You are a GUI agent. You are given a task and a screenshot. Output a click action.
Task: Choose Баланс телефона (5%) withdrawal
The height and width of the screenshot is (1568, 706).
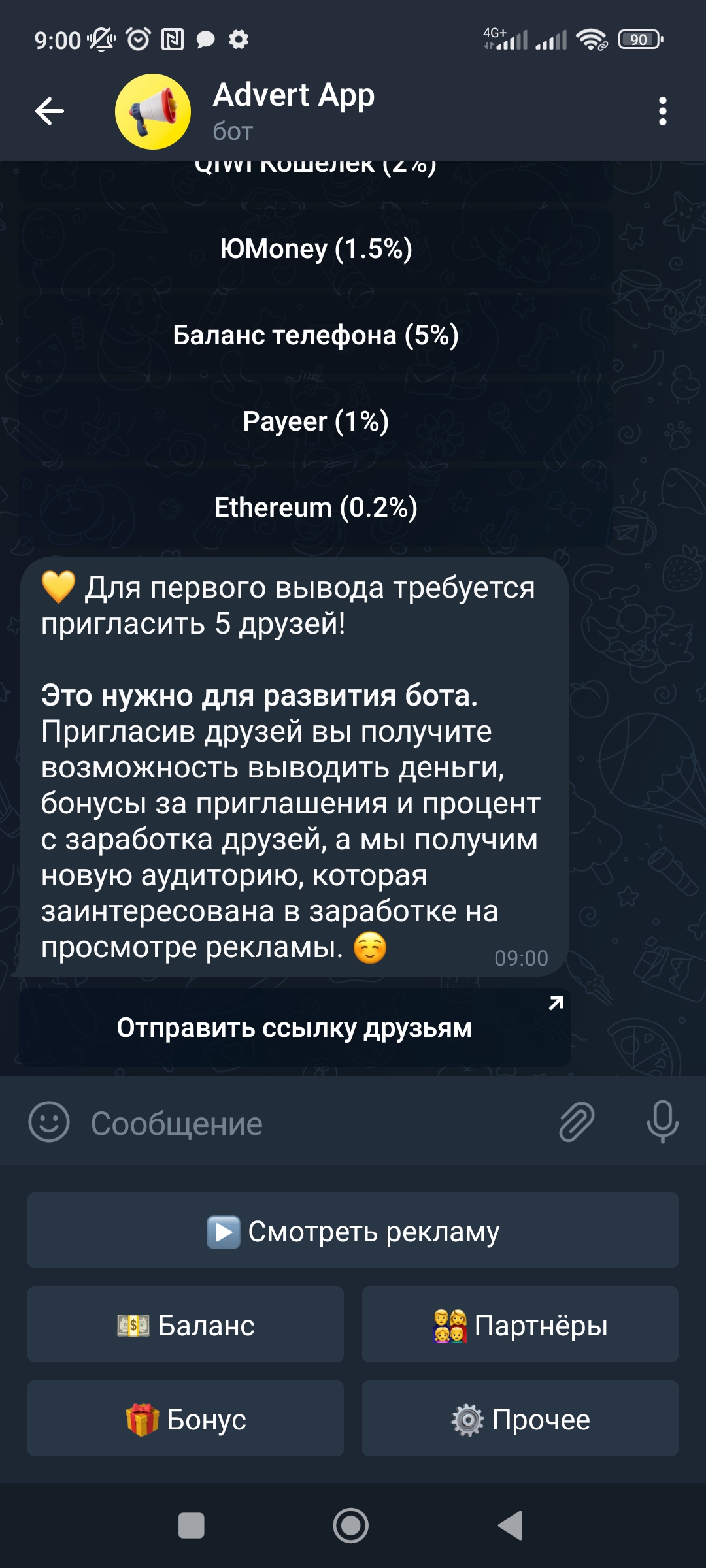[316, 335]
